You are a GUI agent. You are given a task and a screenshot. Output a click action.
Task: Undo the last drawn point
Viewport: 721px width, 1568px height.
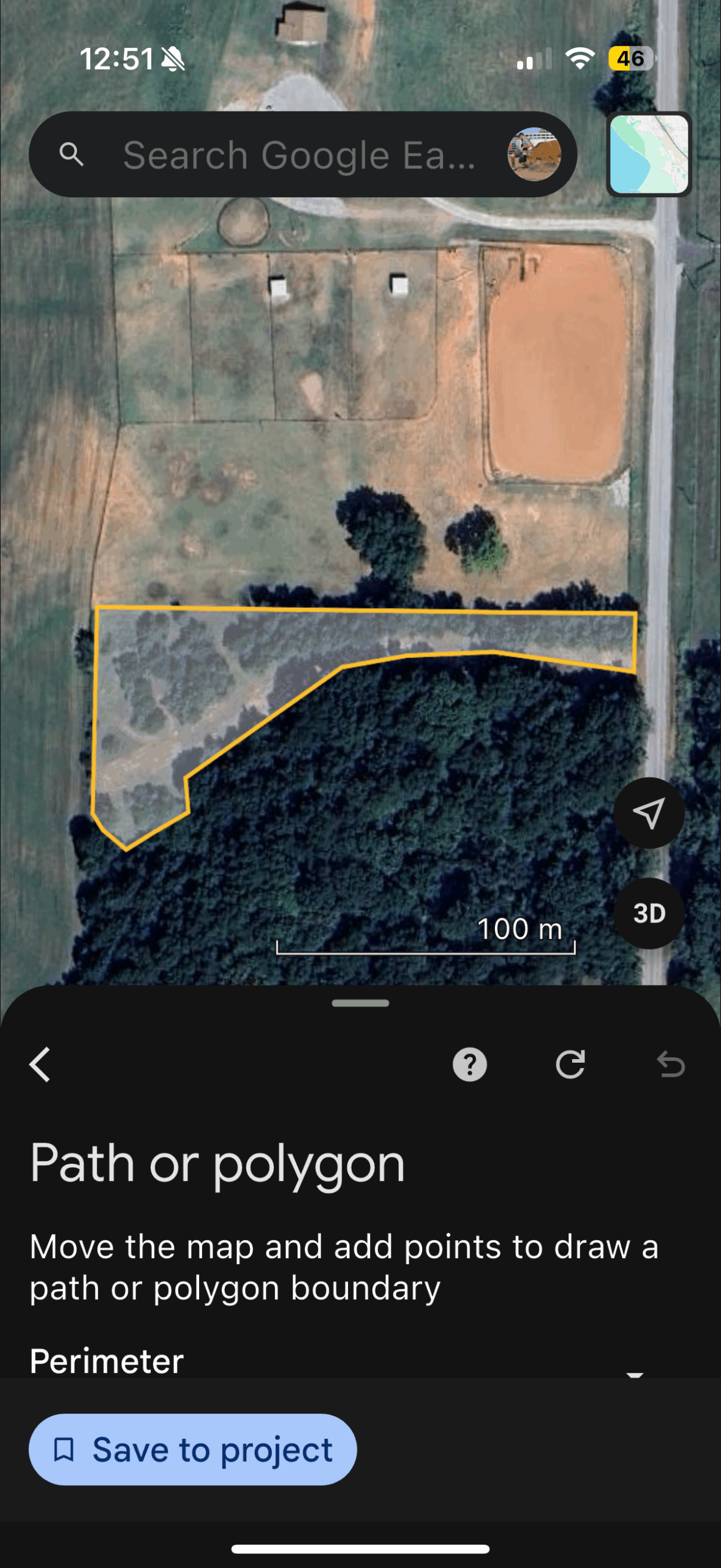671,1065
